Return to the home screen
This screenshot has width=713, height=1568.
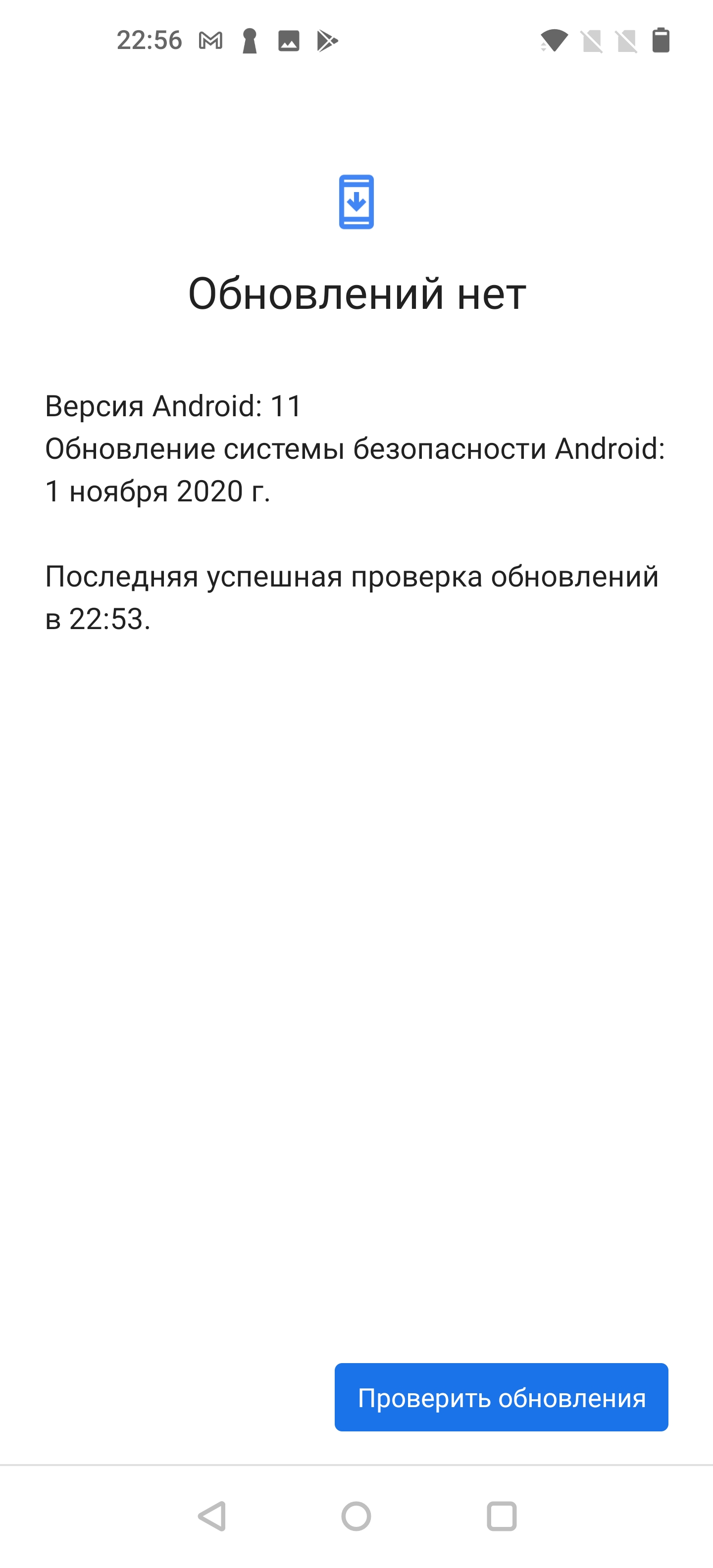click(356, 1516)
